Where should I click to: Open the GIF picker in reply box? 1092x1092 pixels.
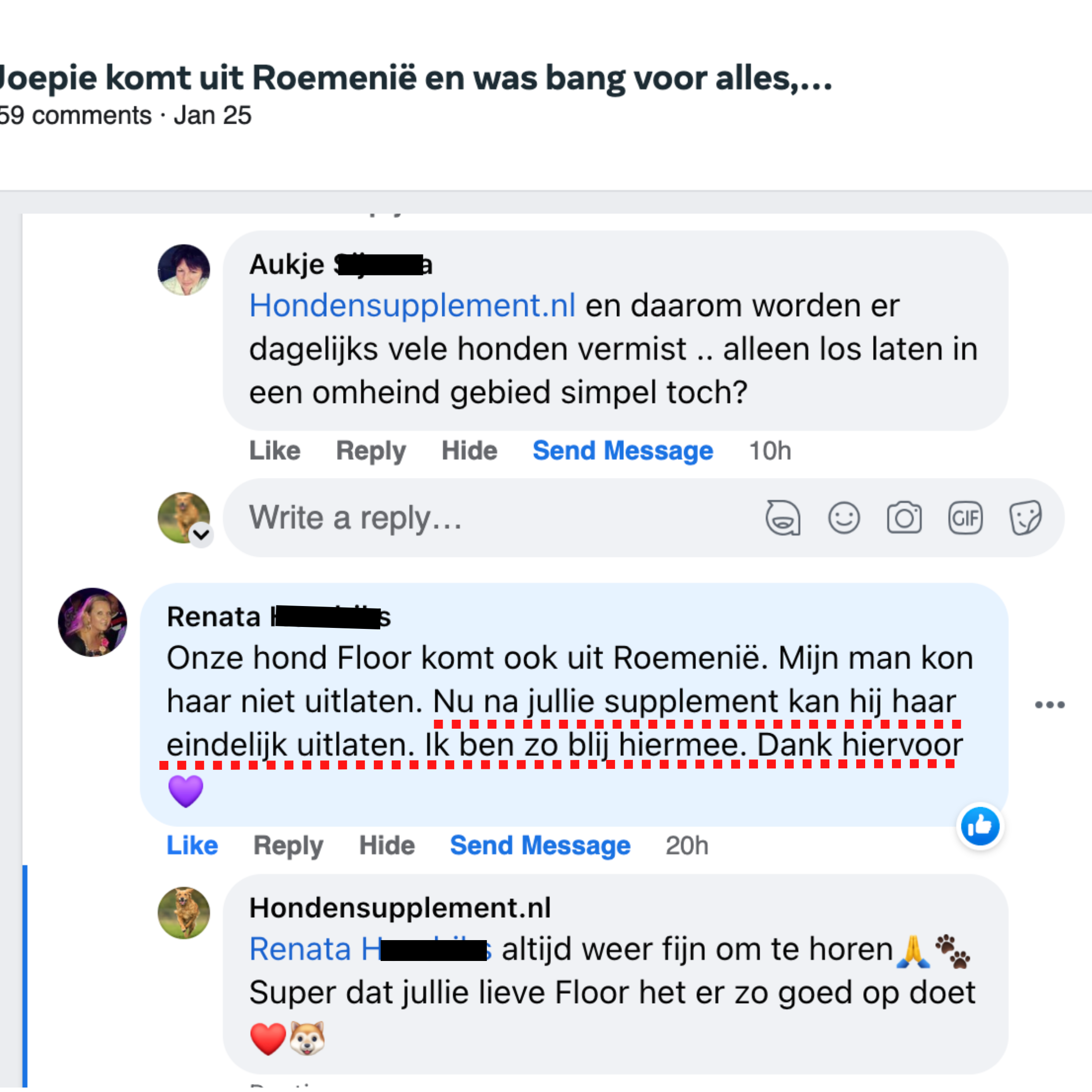965,518
